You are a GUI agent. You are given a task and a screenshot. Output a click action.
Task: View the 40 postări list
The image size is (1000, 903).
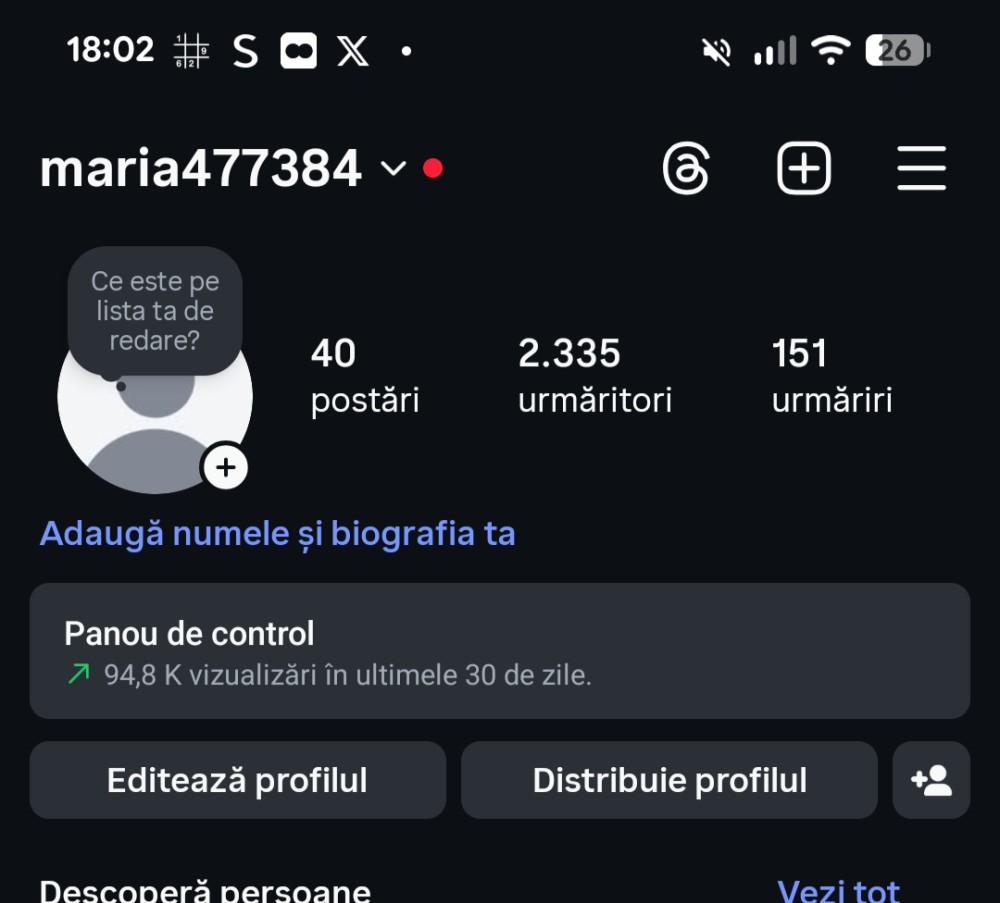pyautogui.click(x=364, y=376)
